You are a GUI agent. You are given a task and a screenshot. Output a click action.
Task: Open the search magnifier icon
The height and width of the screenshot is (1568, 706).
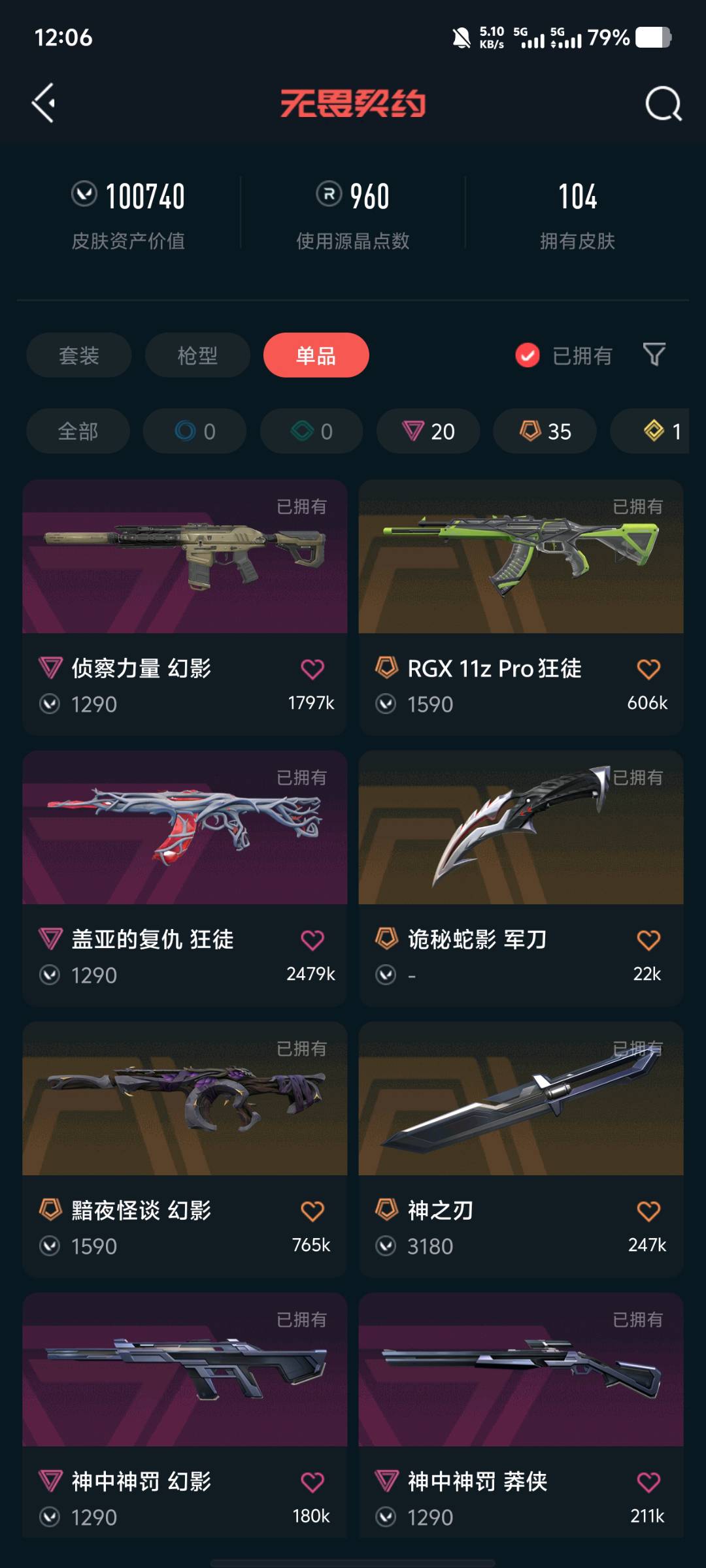[x=663, y=104]
